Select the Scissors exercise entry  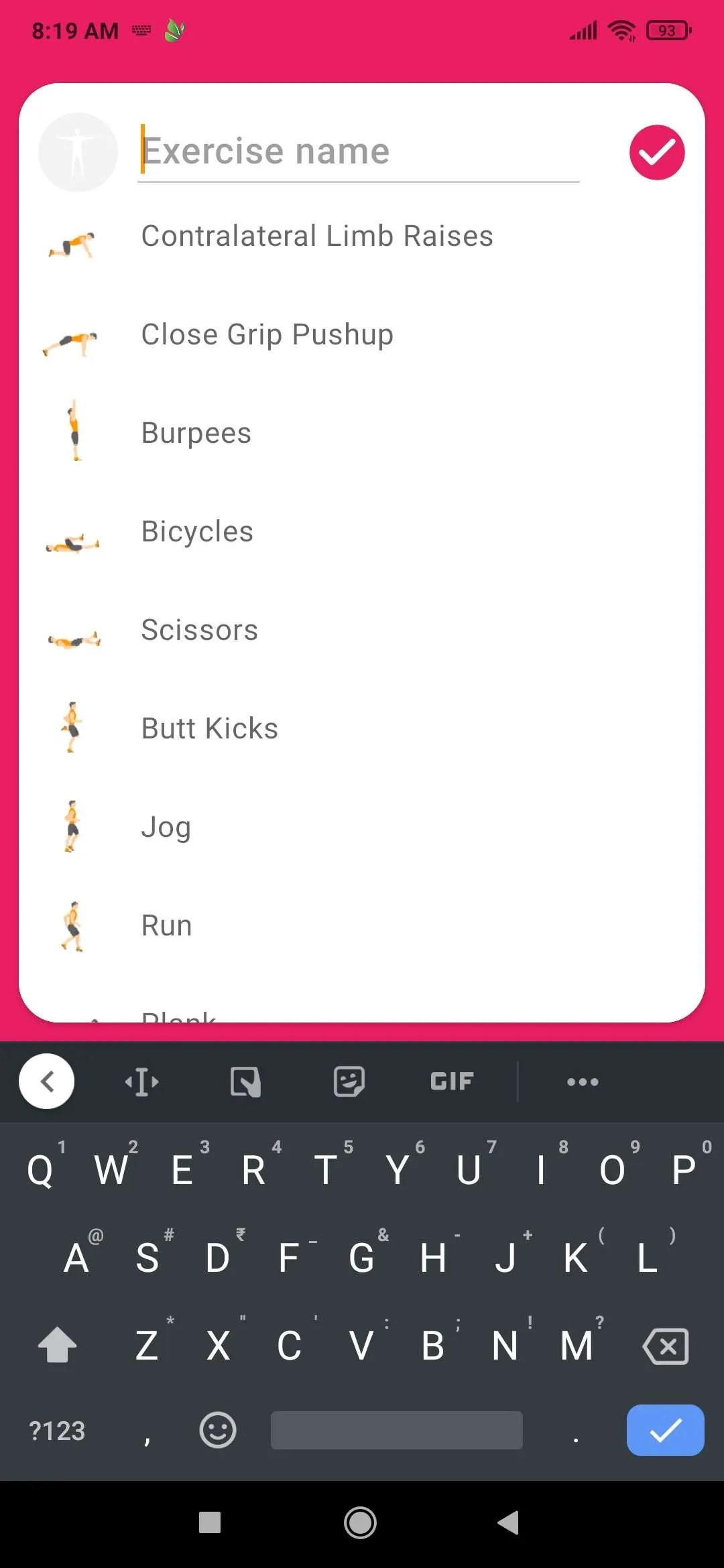click(198, 629)
